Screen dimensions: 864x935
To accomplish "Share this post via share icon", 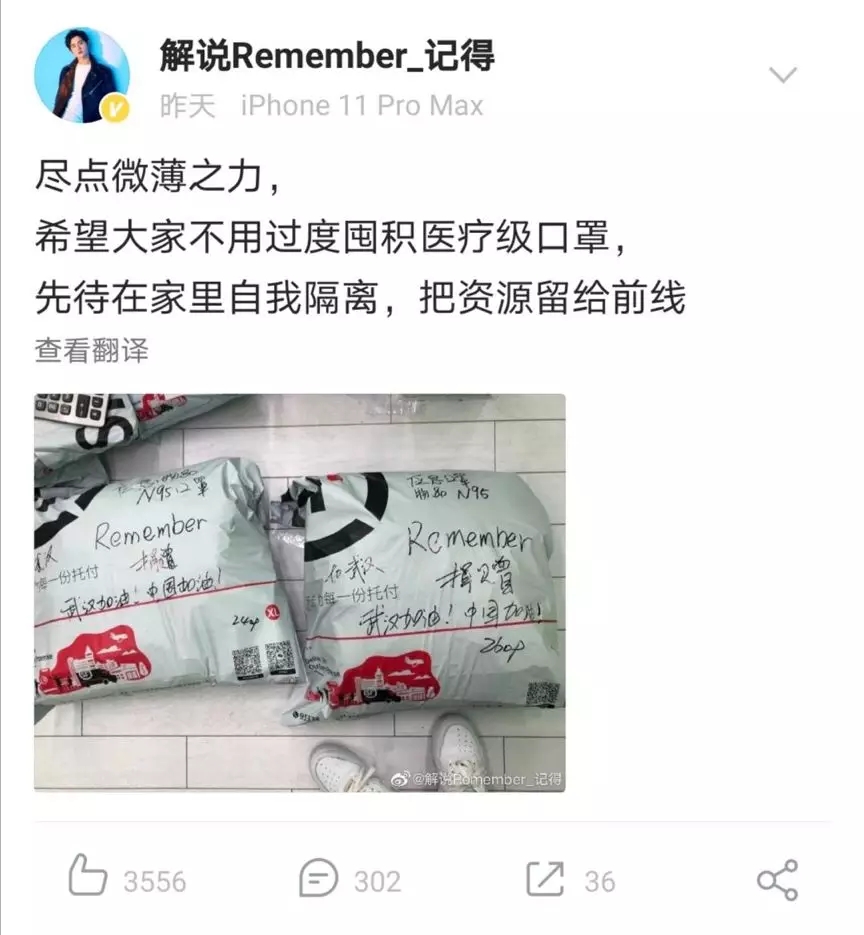I will 776,879.
